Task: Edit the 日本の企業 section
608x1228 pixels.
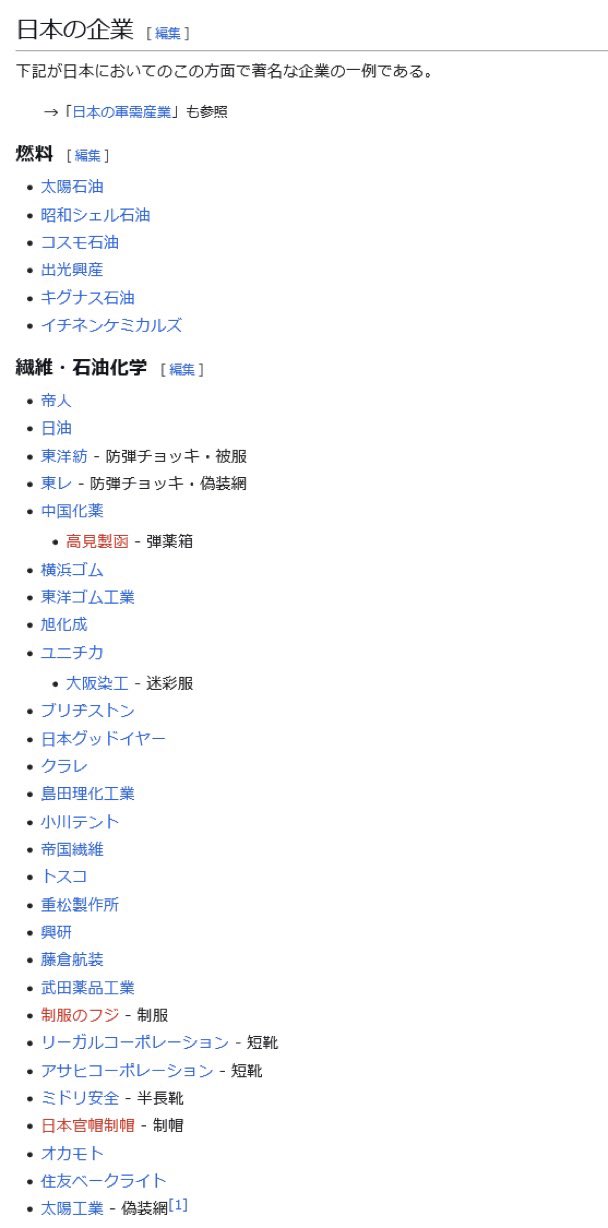Action: [x=168, y=33]
